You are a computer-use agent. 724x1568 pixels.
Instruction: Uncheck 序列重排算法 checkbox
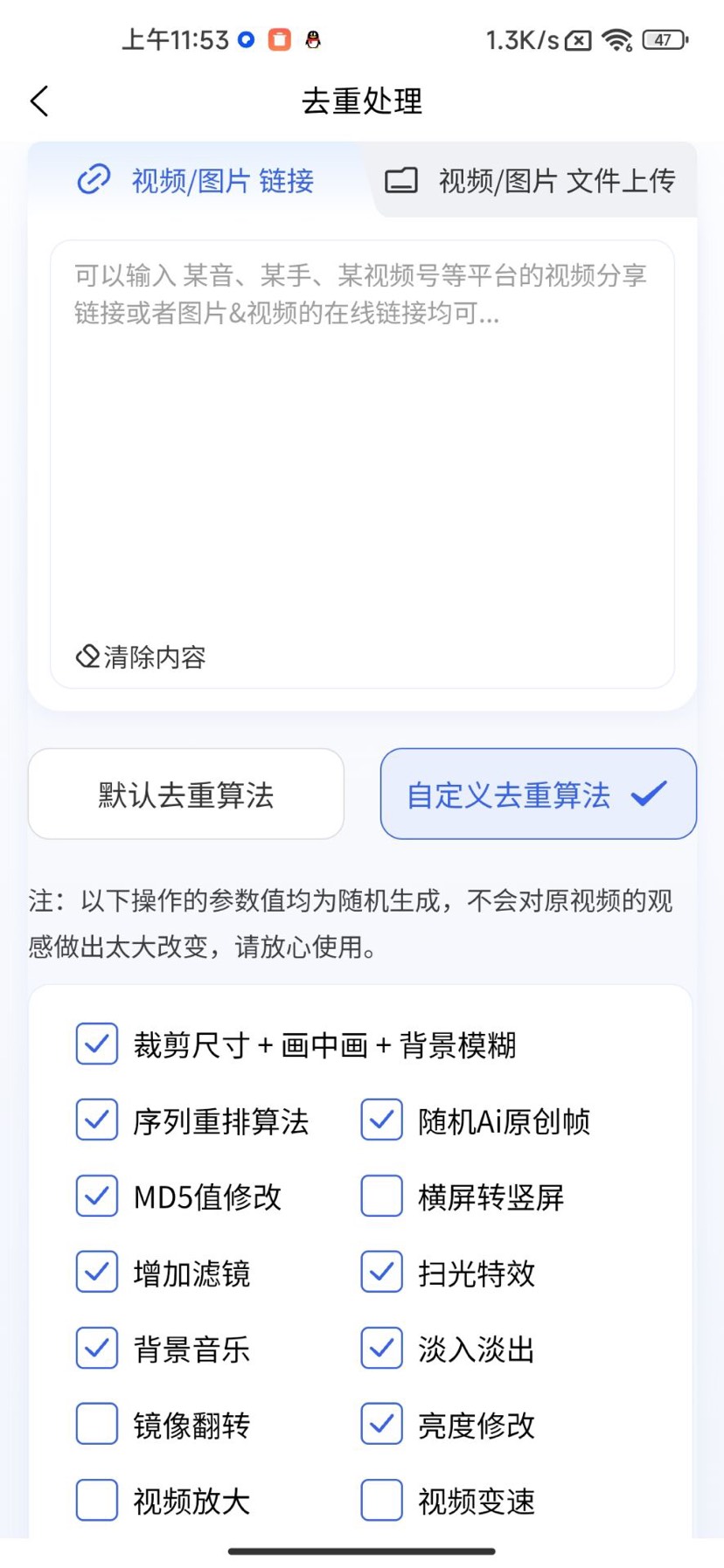point(97,1120)
